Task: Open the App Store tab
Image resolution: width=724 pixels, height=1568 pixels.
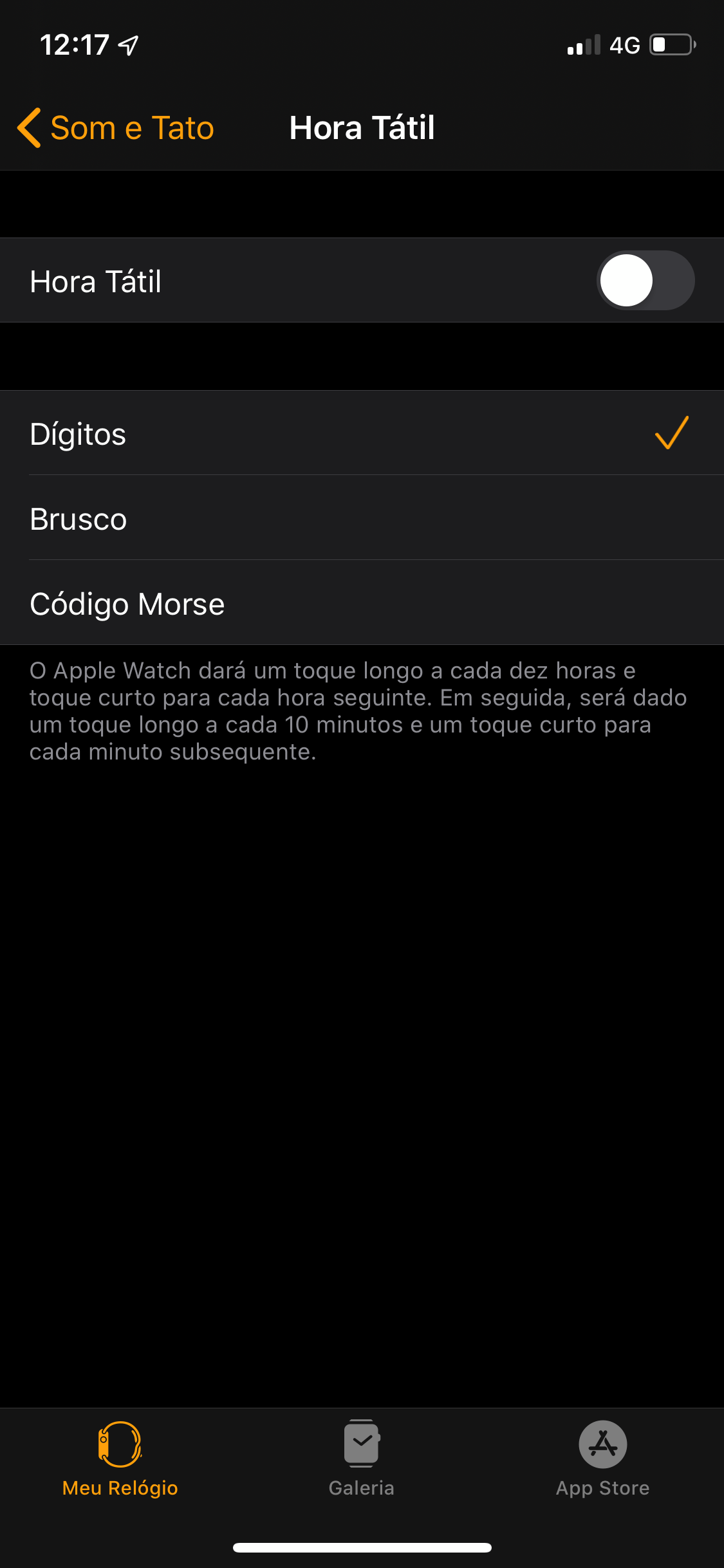Action: (603, 1459)
